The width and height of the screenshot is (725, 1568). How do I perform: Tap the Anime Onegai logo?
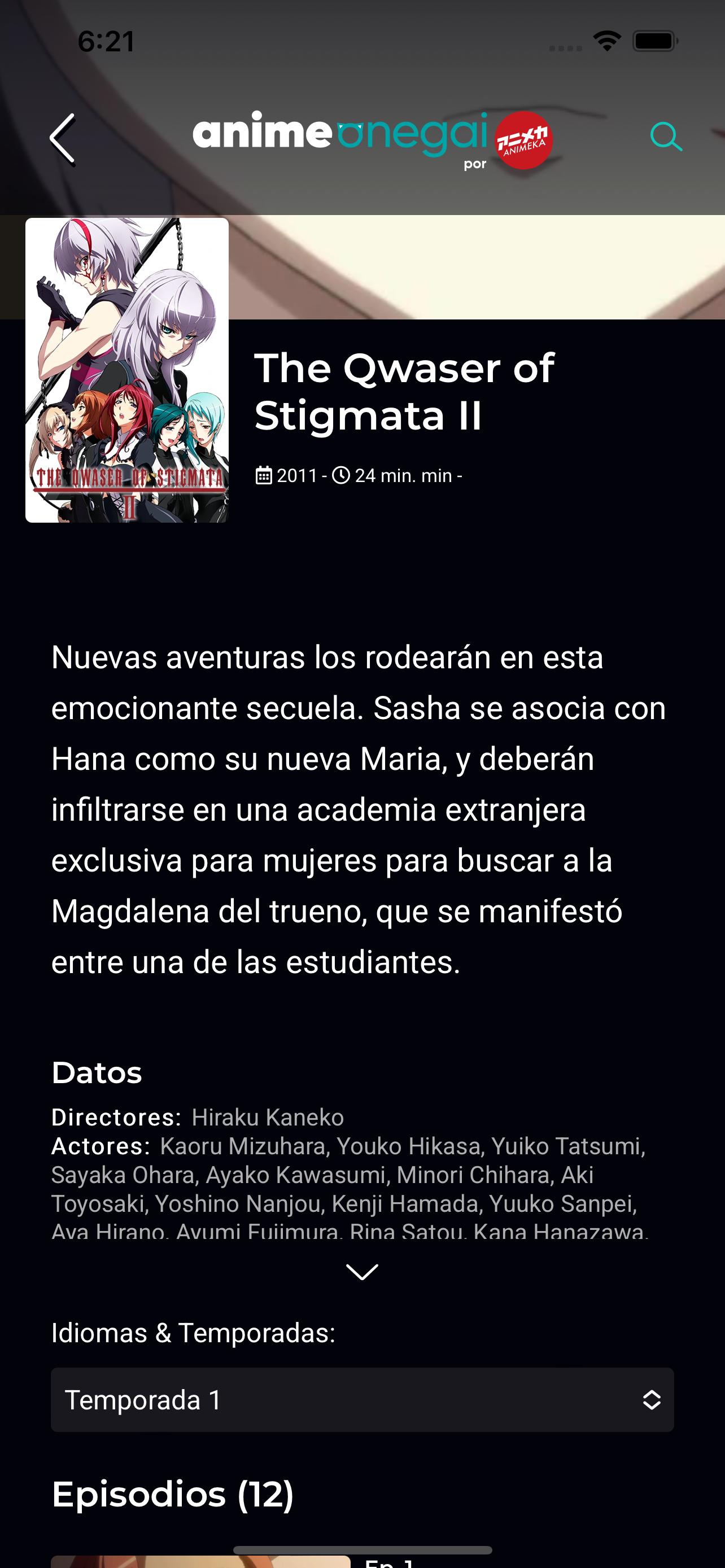(373, 139)
